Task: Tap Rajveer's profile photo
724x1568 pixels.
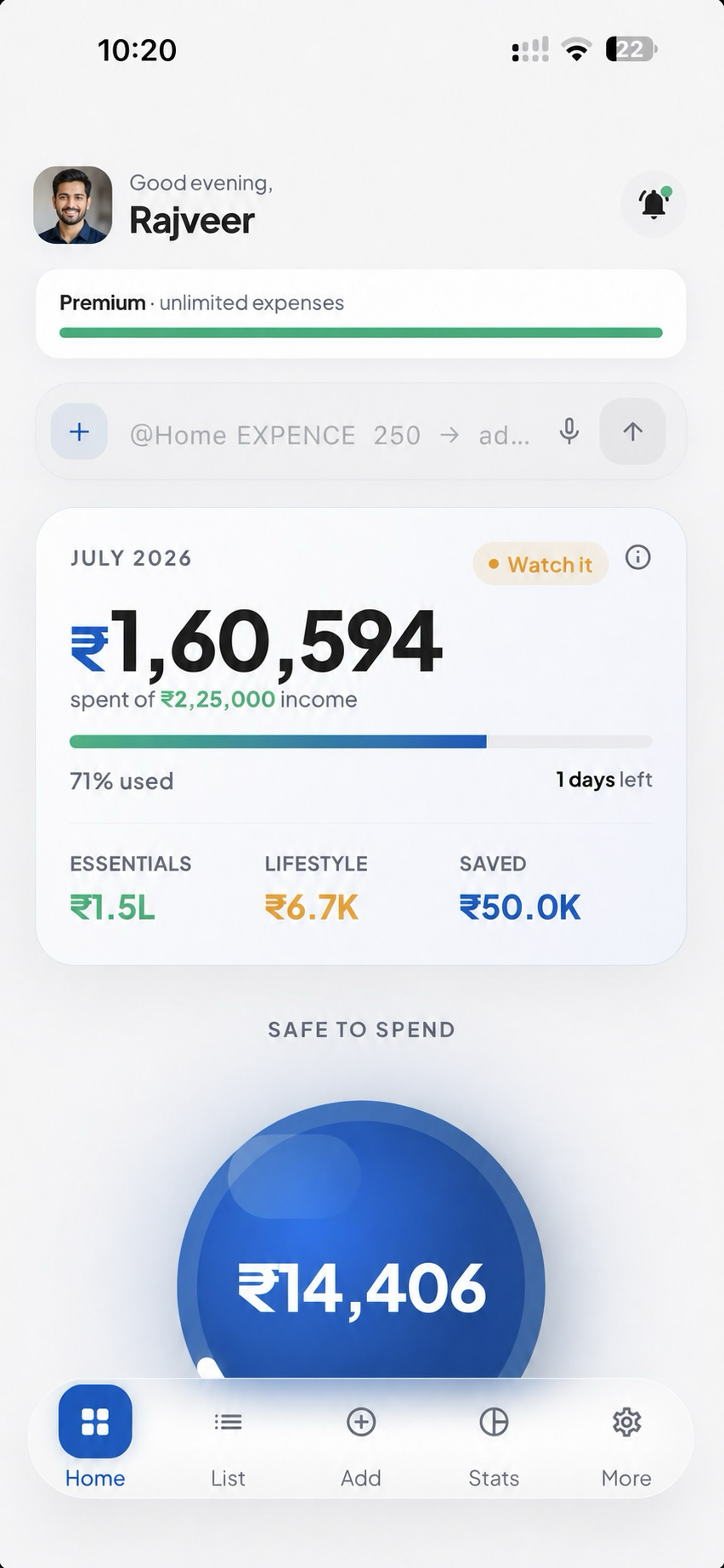Action: [73, 205]
